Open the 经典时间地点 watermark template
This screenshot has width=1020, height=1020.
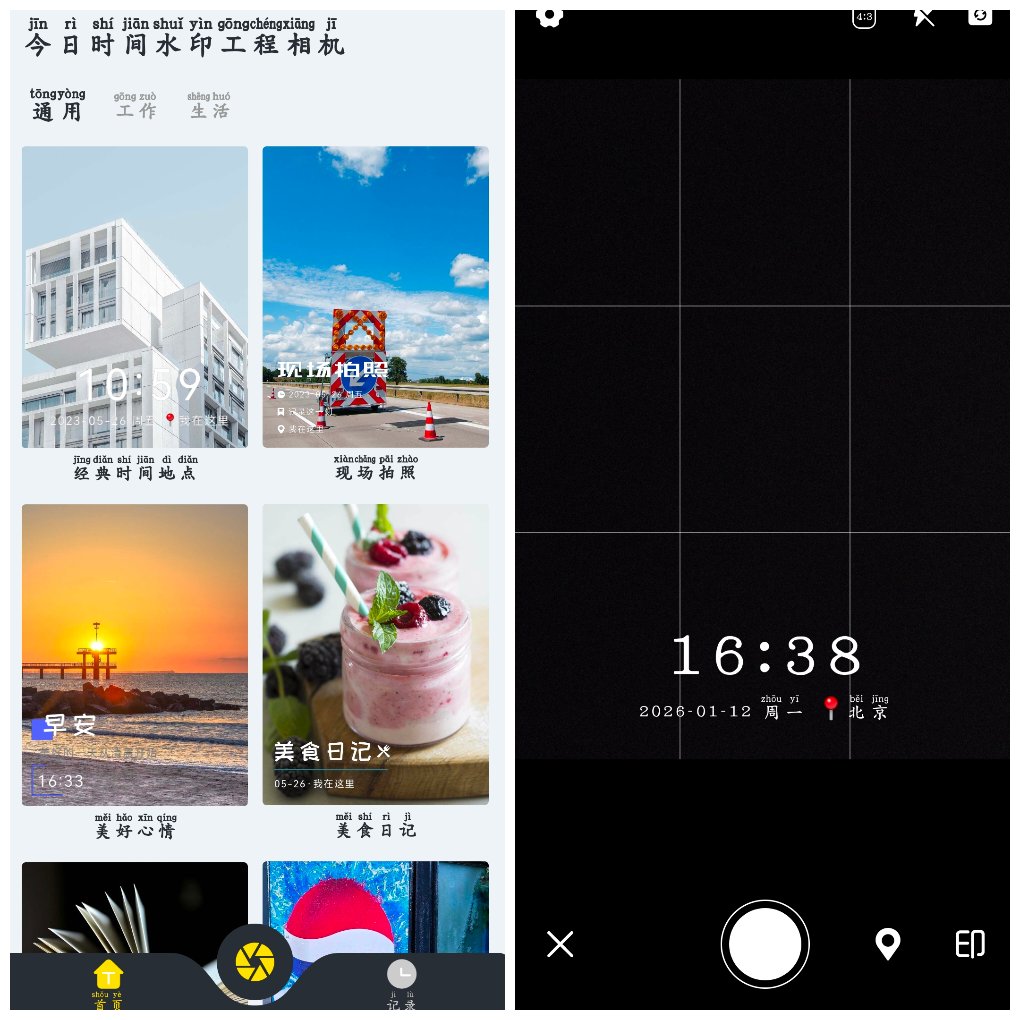click(x=135, y=297)
